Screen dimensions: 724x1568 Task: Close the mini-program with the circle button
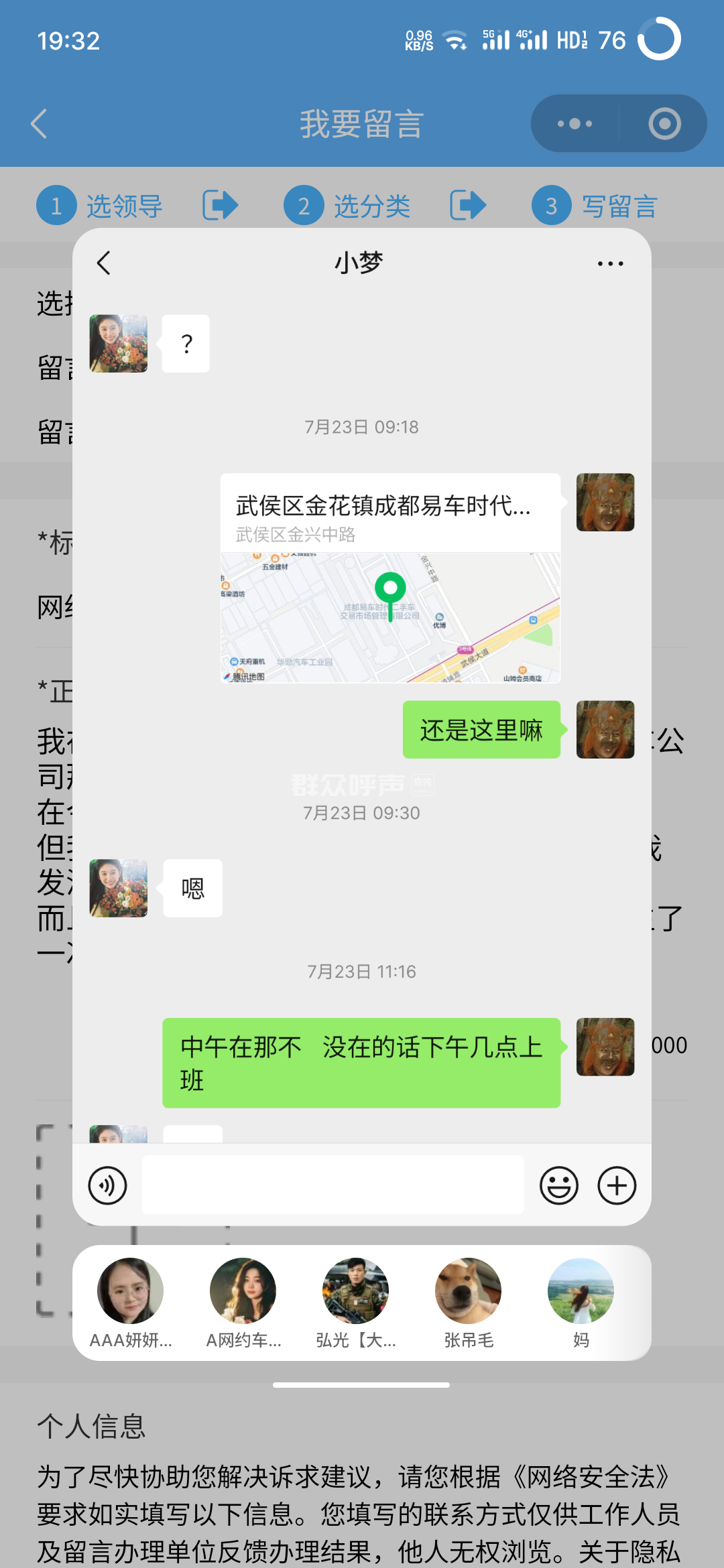(x=664, y=124)
